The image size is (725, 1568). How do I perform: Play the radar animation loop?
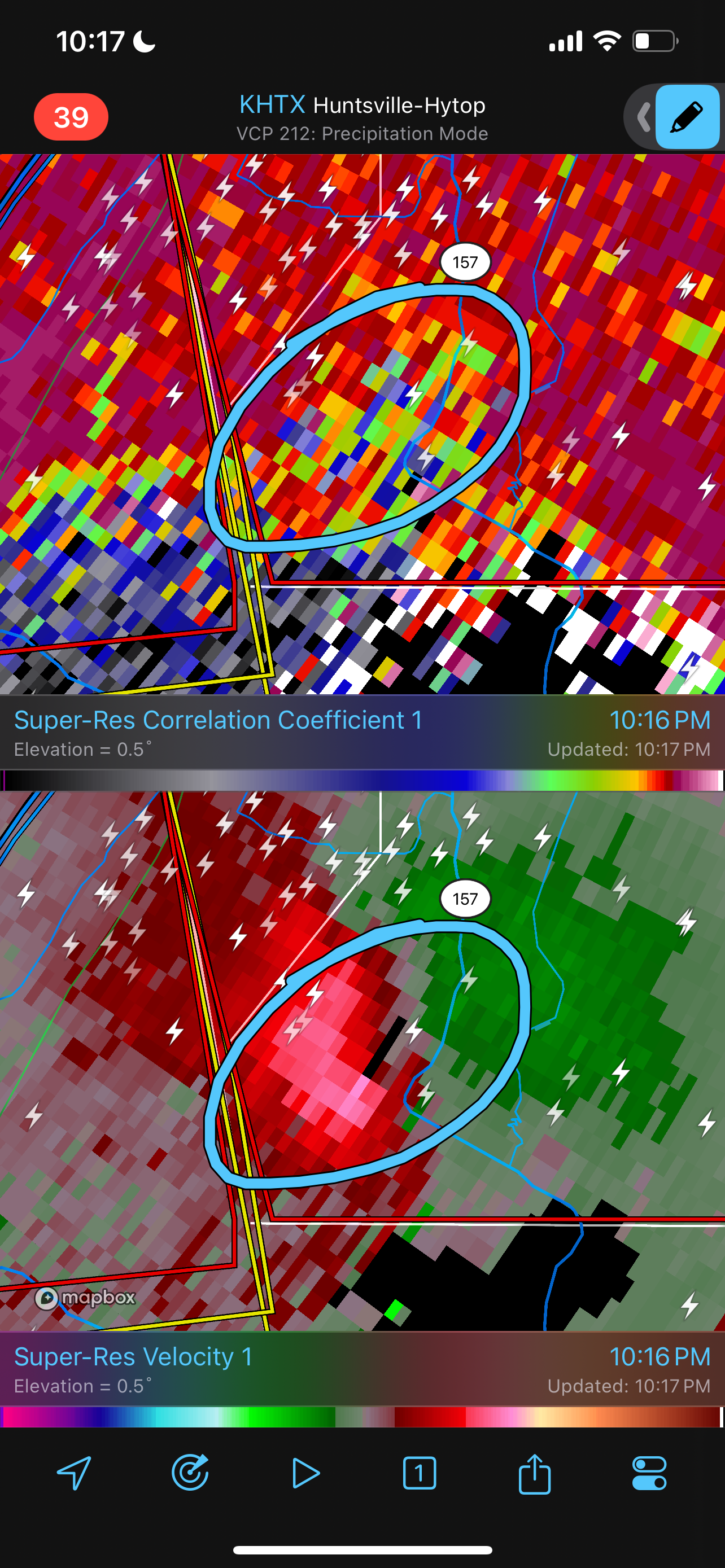tap(305, 1473)
